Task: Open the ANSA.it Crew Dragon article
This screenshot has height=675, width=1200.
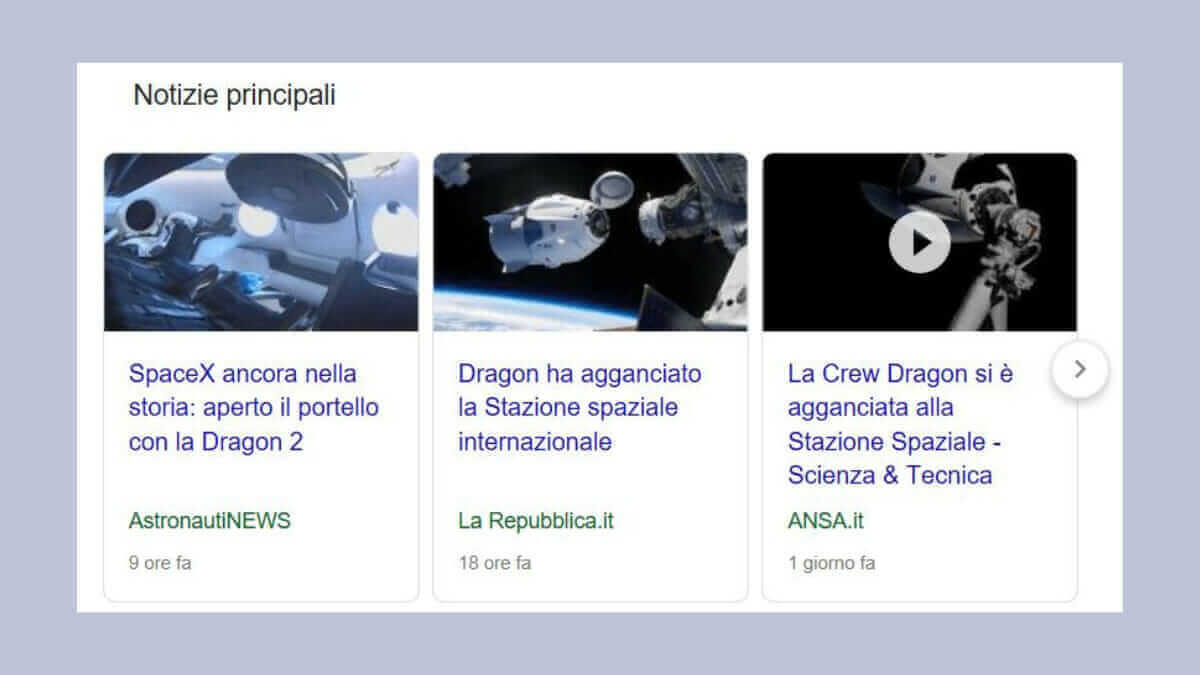Action: [900, 425]
